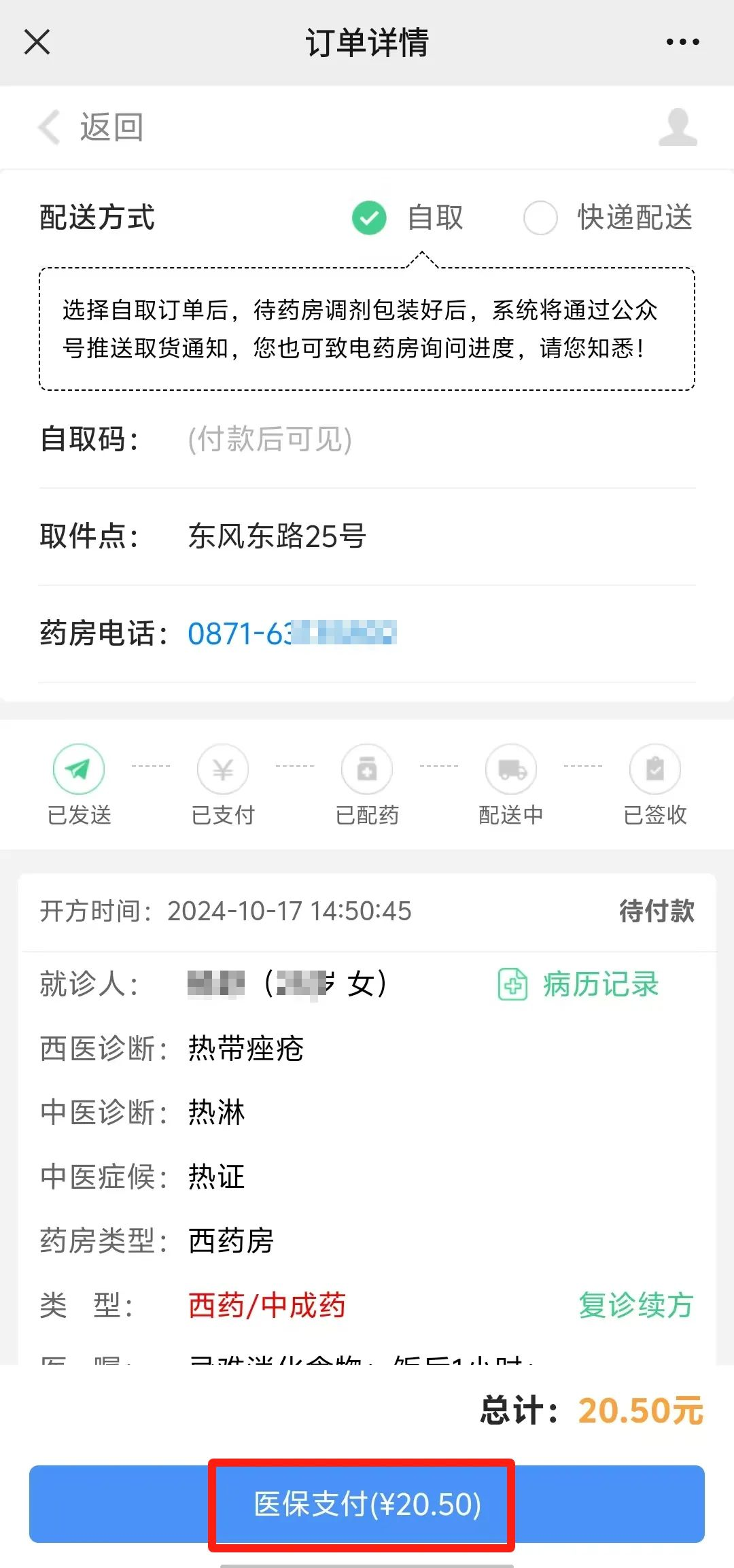Screen dimensions: 734x1568
Task: Toggle the green checkmark beside 自取
Action: point(369,218)
